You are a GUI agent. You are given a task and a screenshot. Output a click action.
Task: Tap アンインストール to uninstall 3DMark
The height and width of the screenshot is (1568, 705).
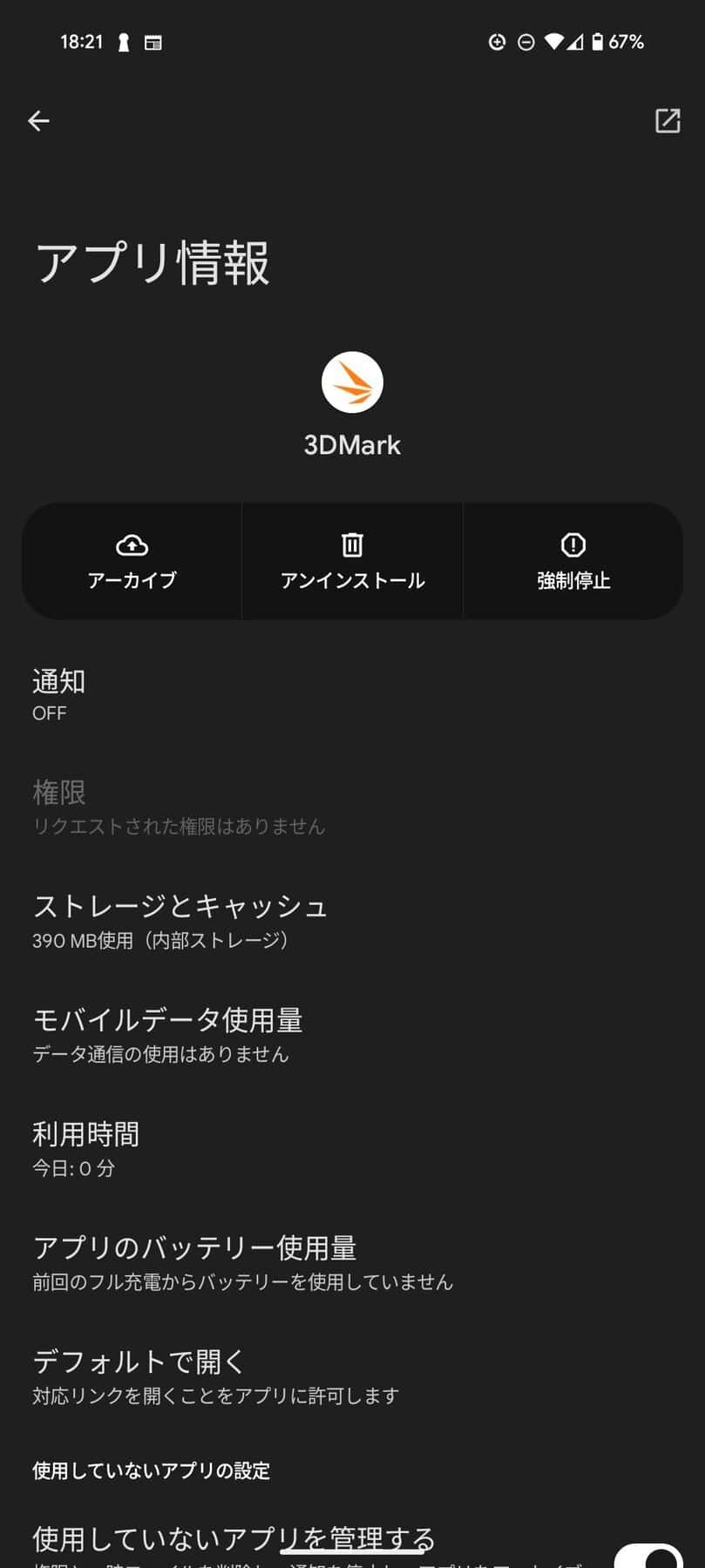coord(352,562)
